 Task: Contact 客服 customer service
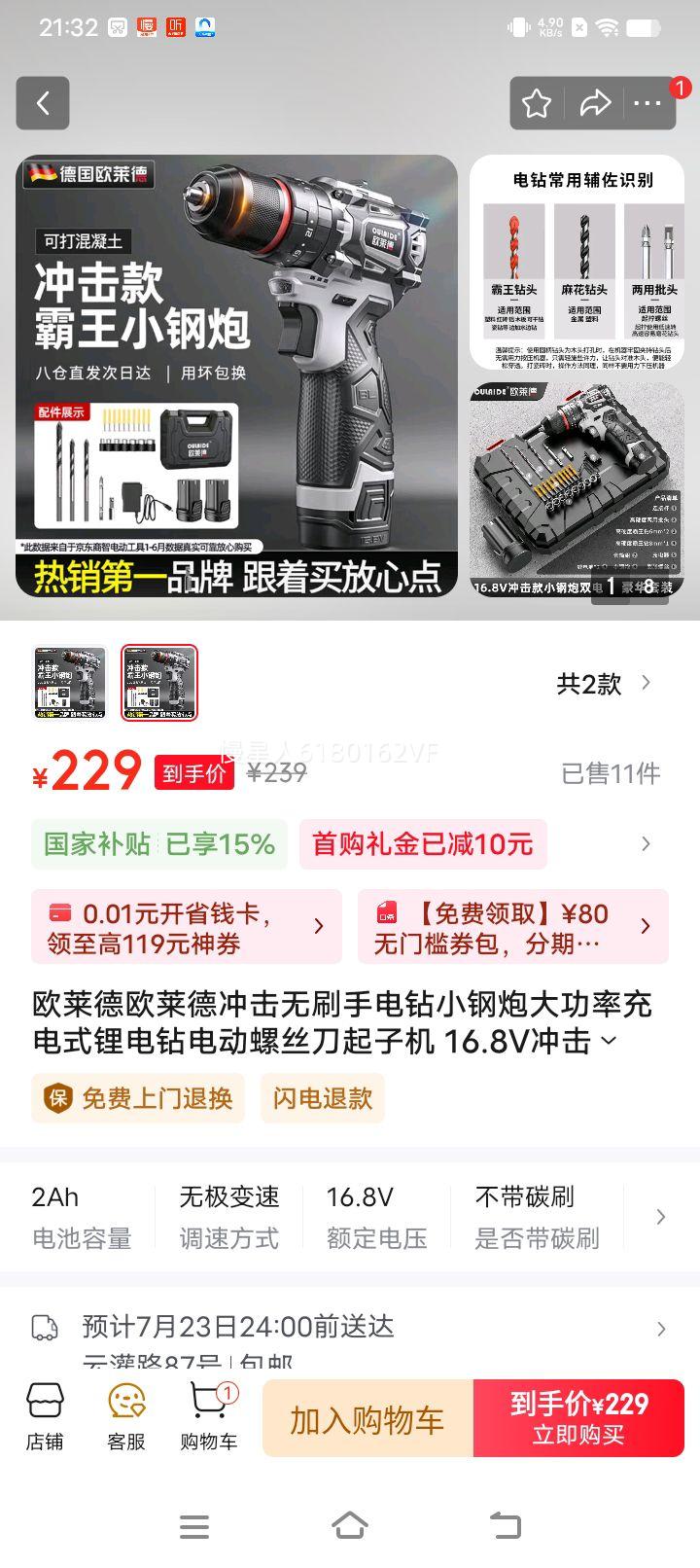pos(126,1417)
